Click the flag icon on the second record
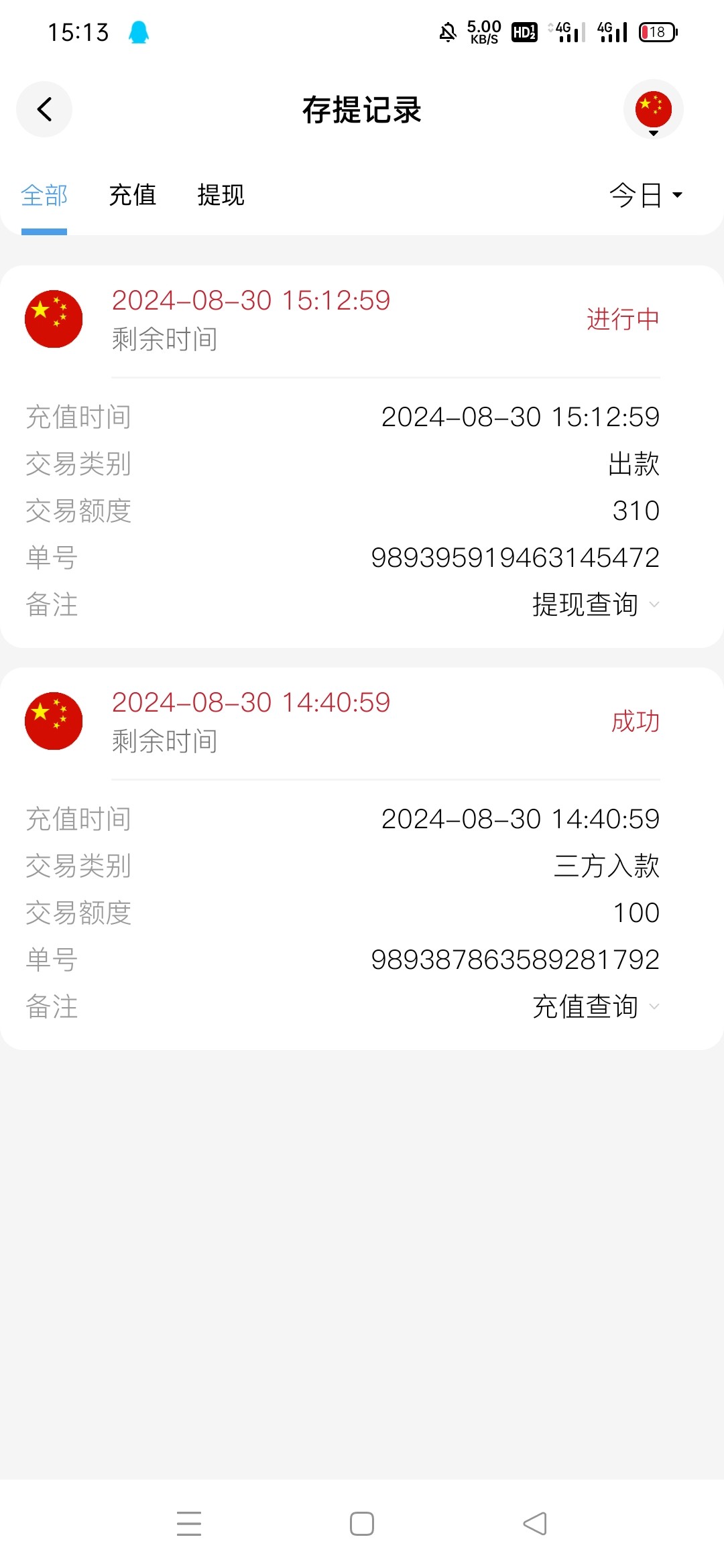Image resolution: width=724 pixels, height=1568 pixels. [54, 721]
